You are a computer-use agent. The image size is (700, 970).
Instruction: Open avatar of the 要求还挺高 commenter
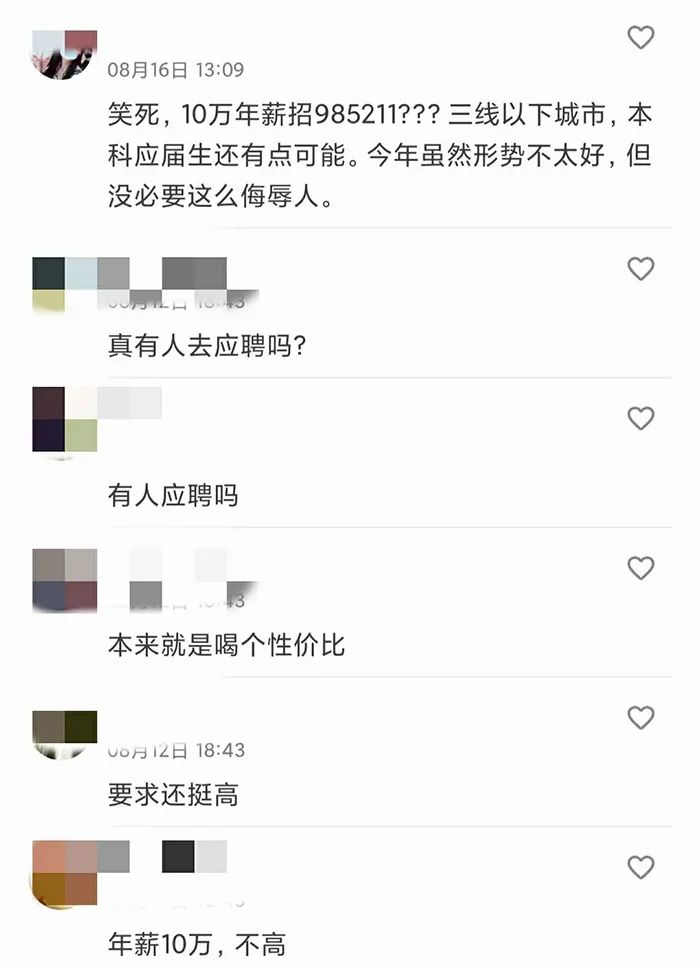pyautogui.click(x=64, y=734)
